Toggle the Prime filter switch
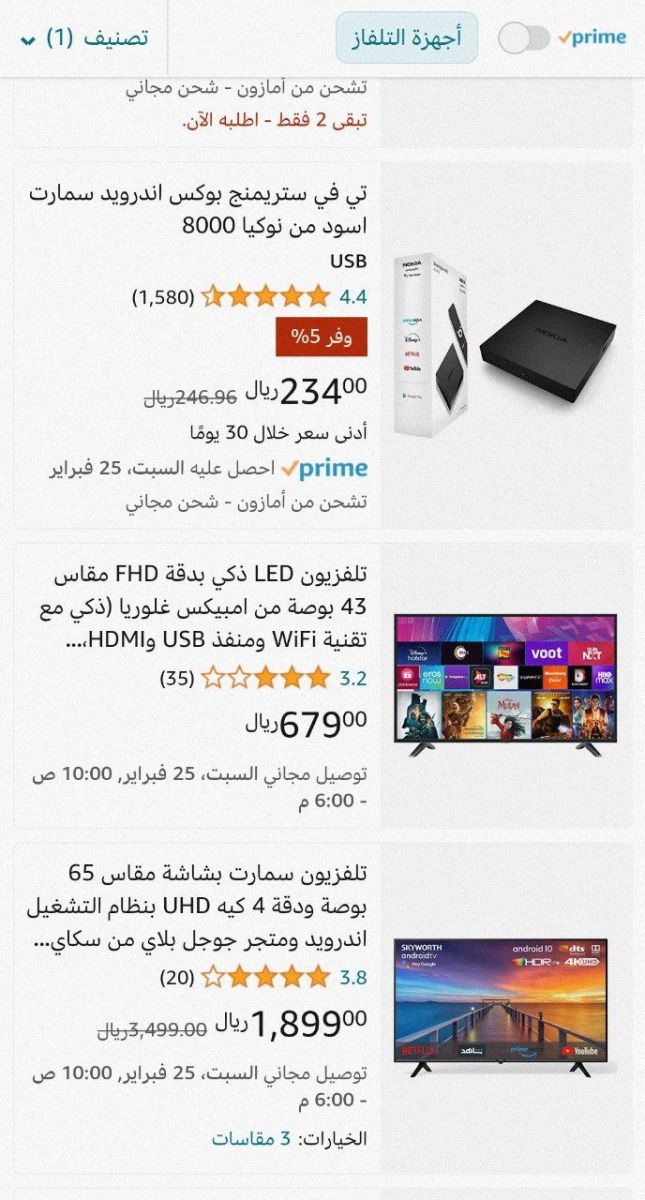 (524, 39)
